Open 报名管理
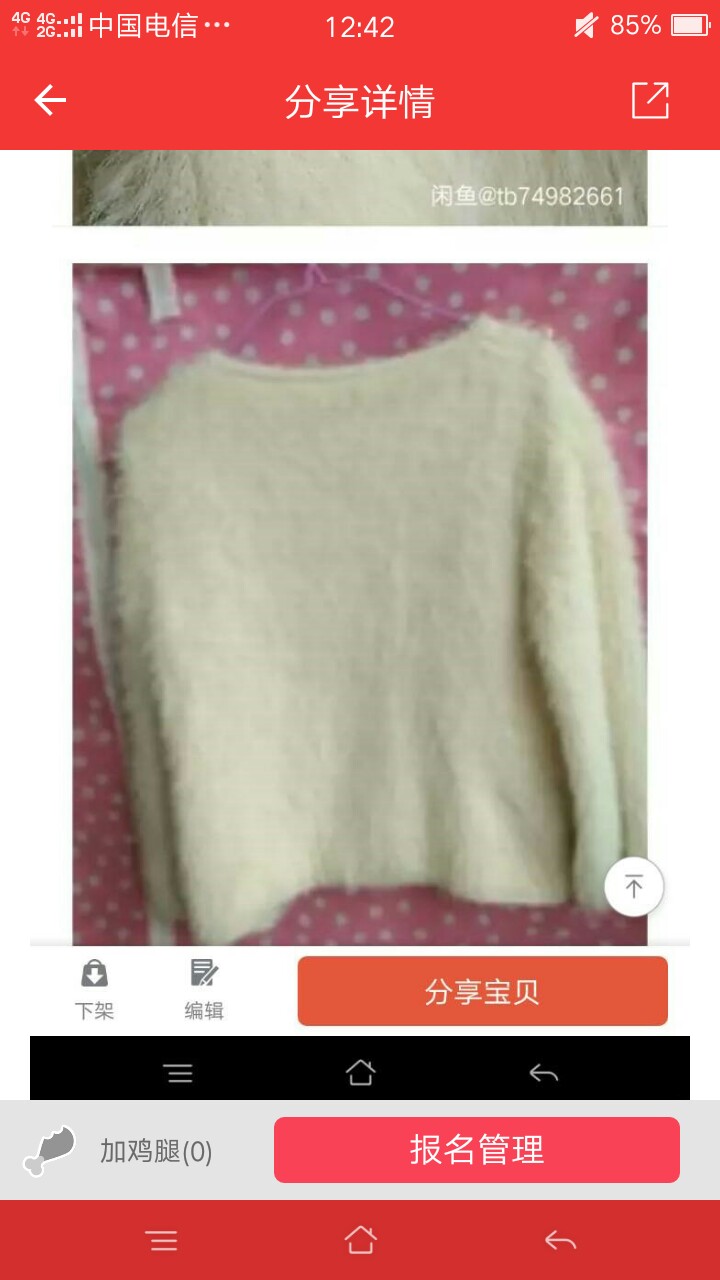The width and height of the screenshot is (720, 1280). coord(477,1150)
